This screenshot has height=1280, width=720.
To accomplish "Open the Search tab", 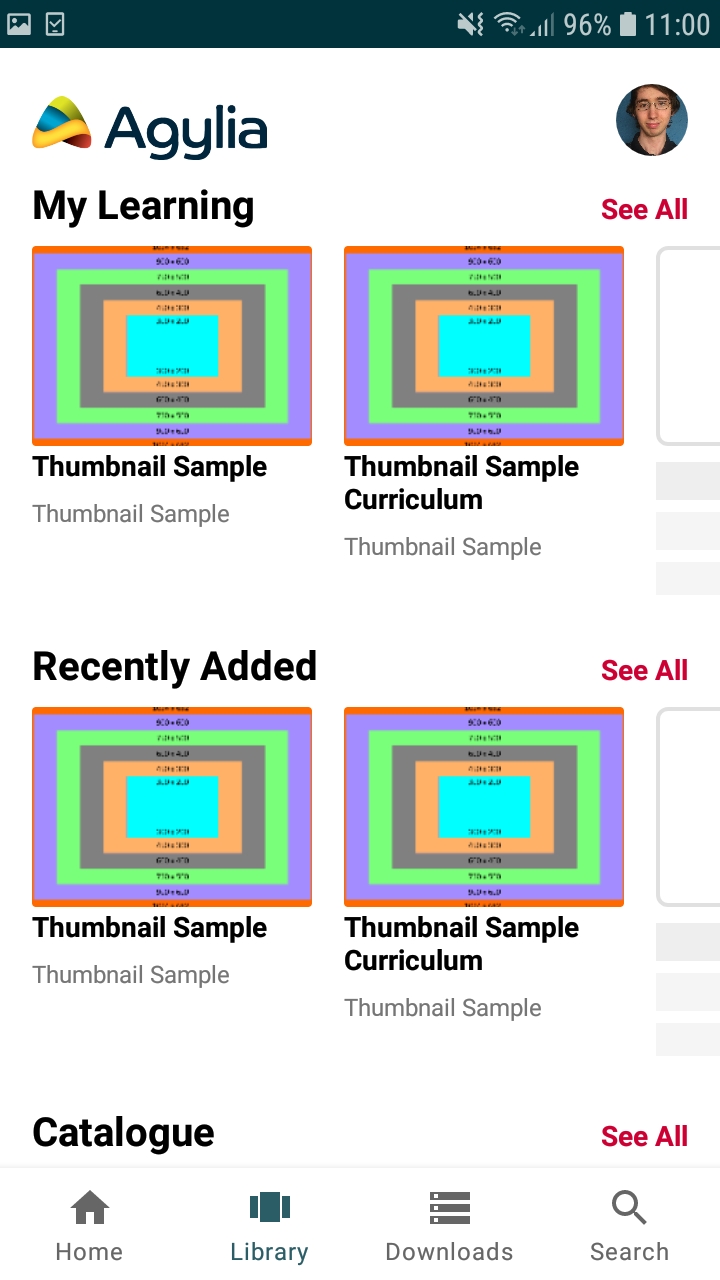I will tap(630, 1226).
